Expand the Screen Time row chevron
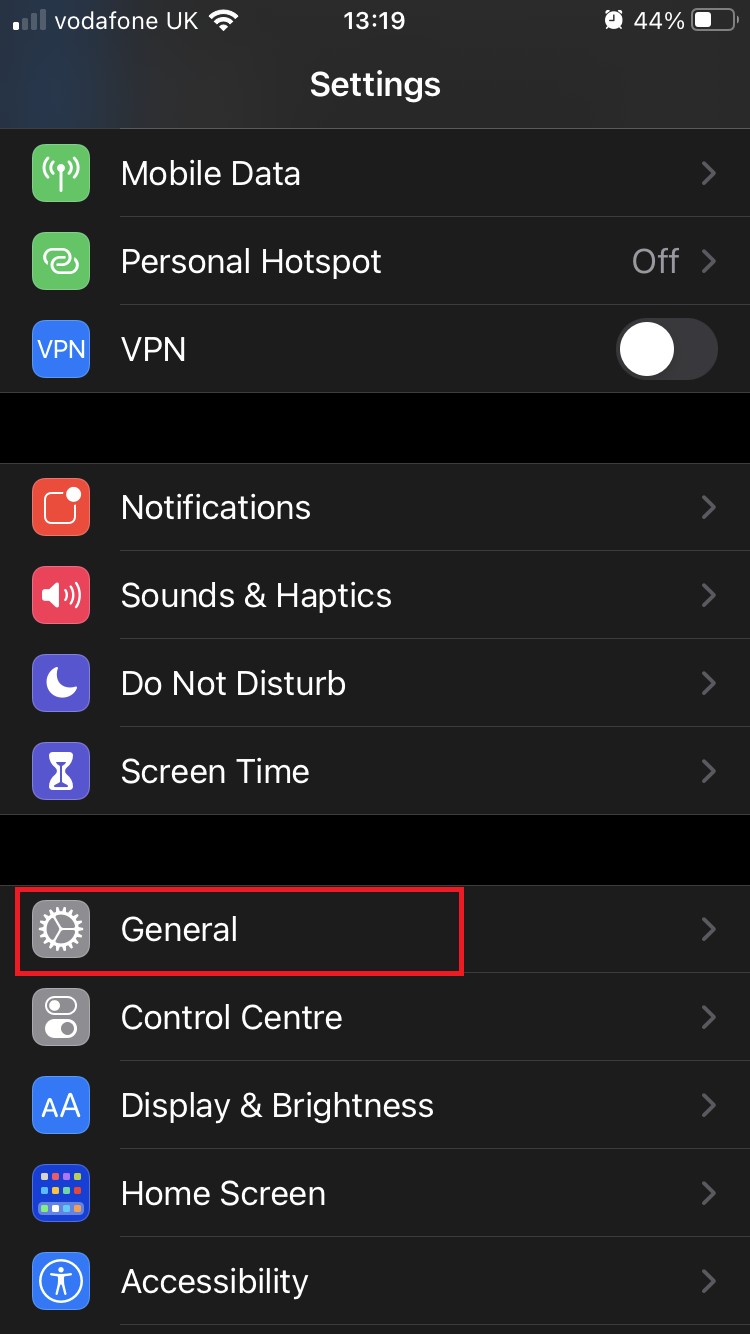Image resolution: width=750 pixels, height=1334 pixels. pos(709,771)
